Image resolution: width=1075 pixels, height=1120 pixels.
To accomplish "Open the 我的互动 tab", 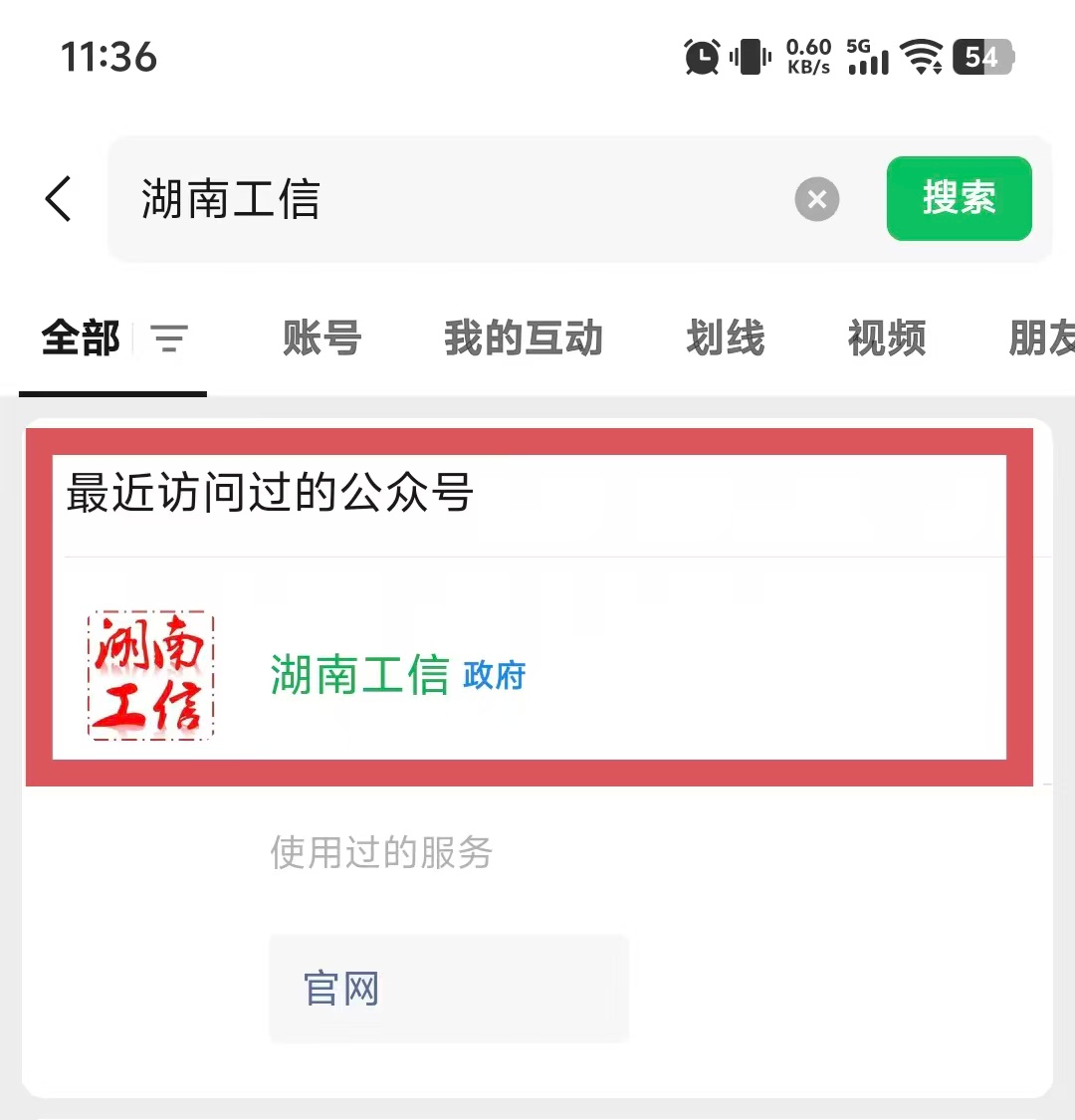I will [x=524, y=338].
